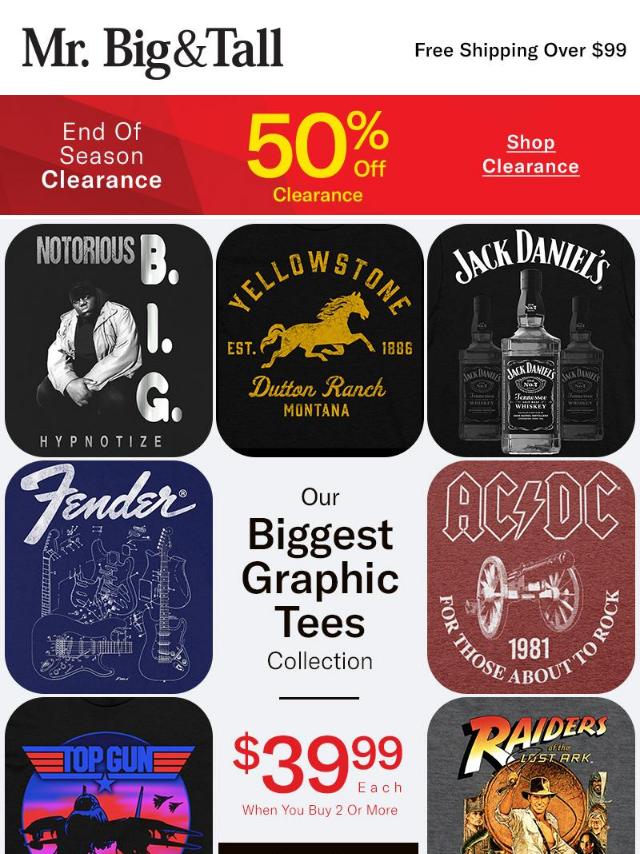Open the Fender guitar blueprint tee
This screenshot has width=640, height=854.
(x=109, y=577)
